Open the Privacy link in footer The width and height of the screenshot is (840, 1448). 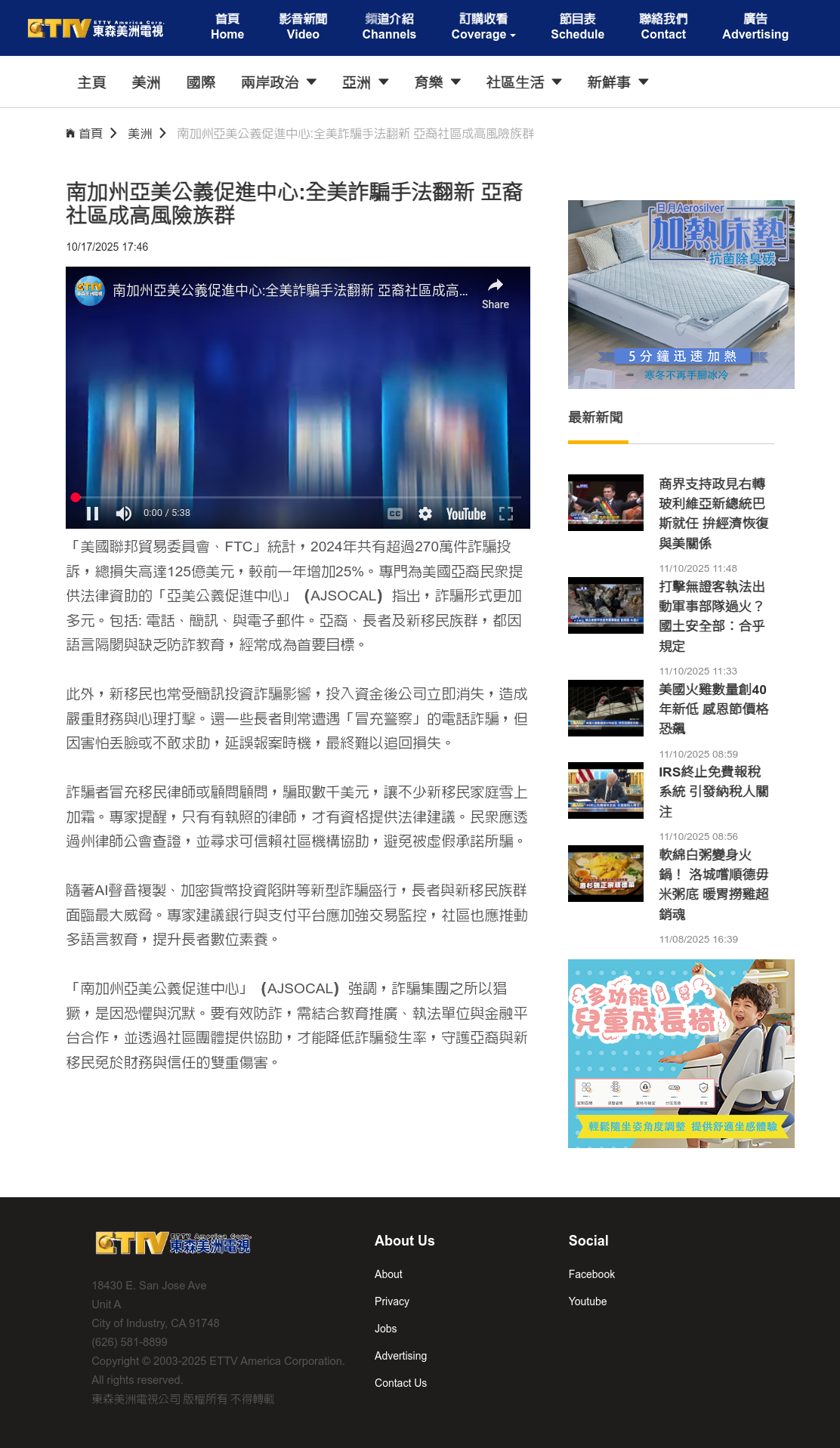[392, 1301]
